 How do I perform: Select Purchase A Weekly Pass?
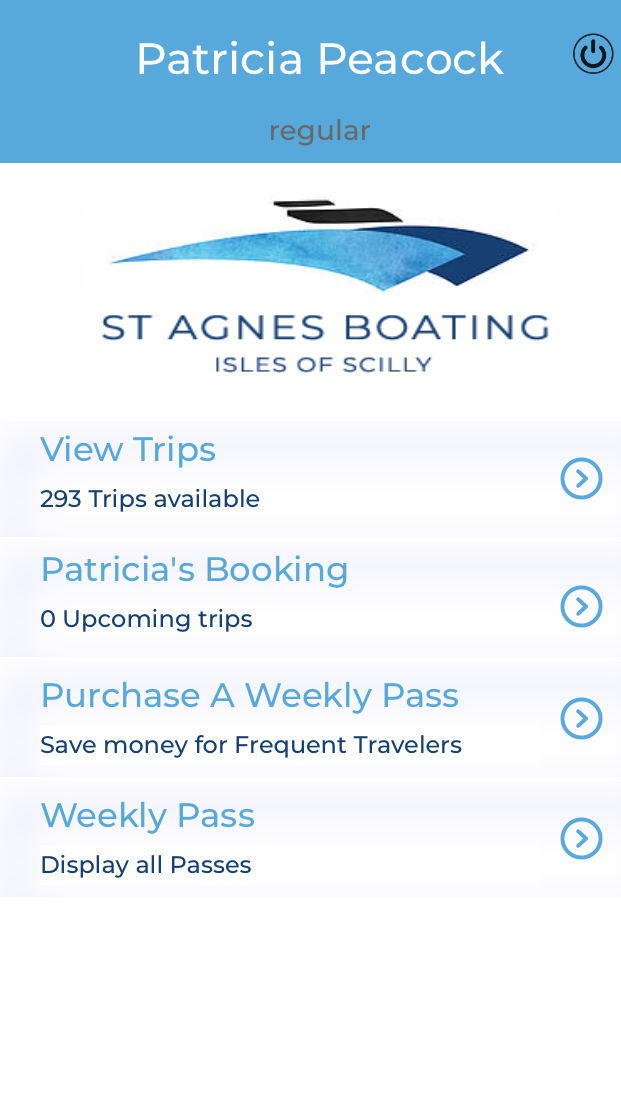[x=310, y=718]
